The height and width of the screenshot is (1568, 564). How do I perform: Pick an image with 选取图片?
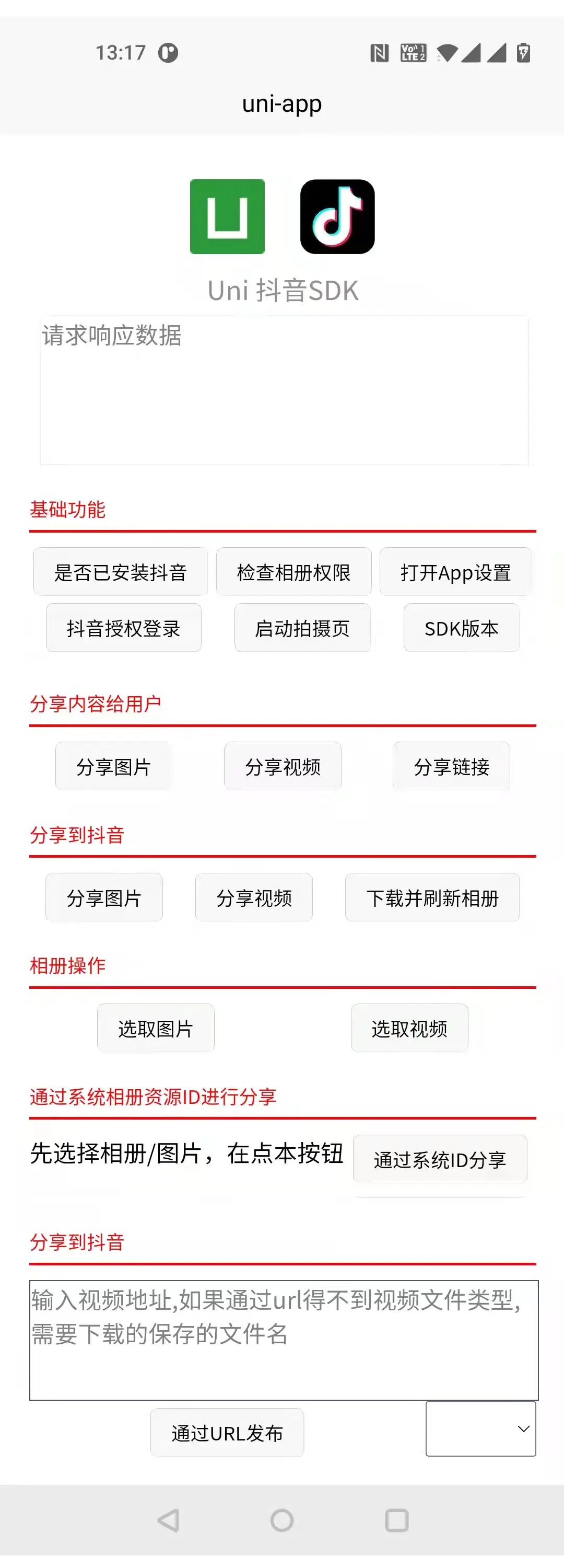(156, 1028)
